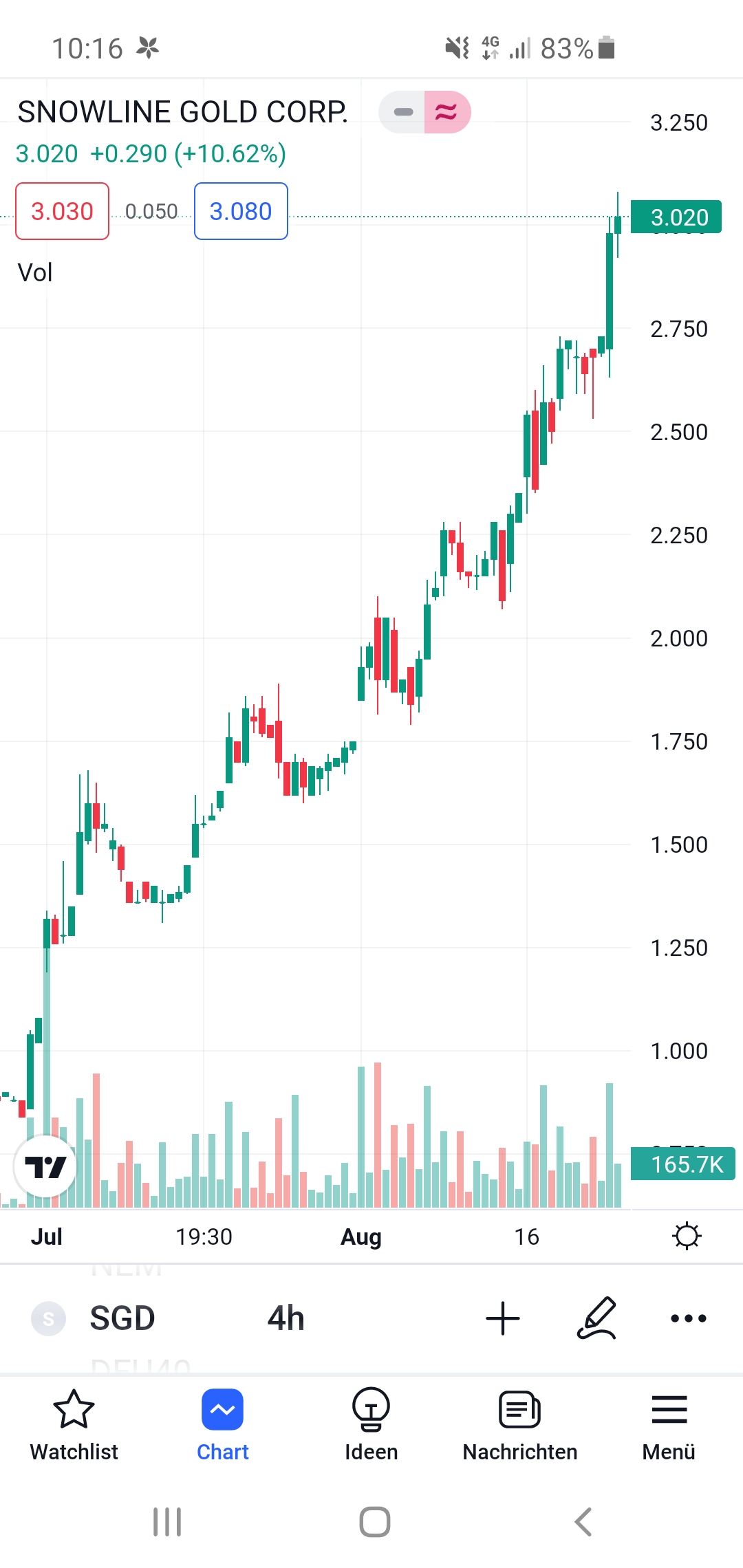Open the Ideen tab
The width and height of the screenshot is (743, 1568).
tap(371, 1425)
